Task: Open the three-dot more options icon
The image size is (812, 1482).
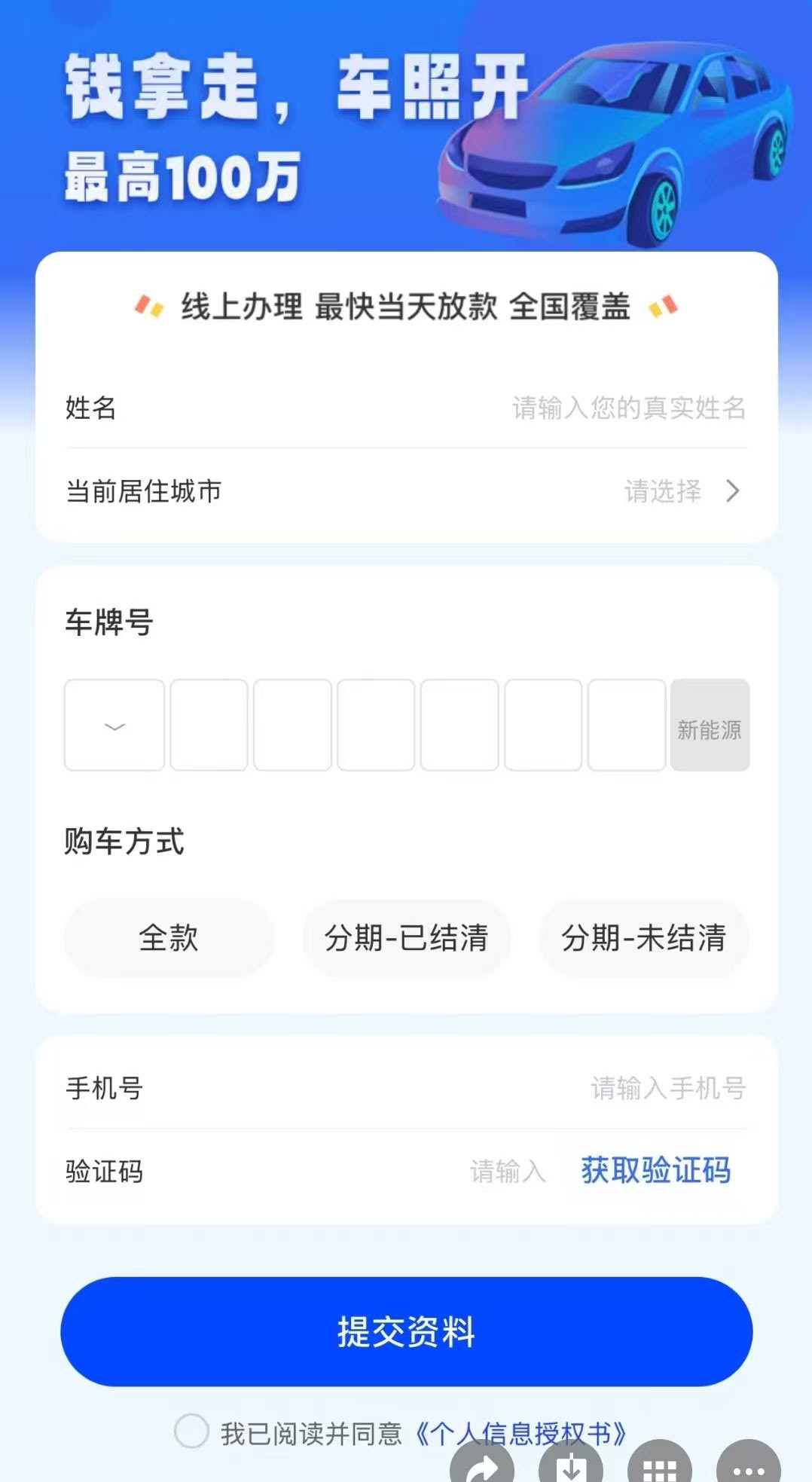Action: [748, 1465]
